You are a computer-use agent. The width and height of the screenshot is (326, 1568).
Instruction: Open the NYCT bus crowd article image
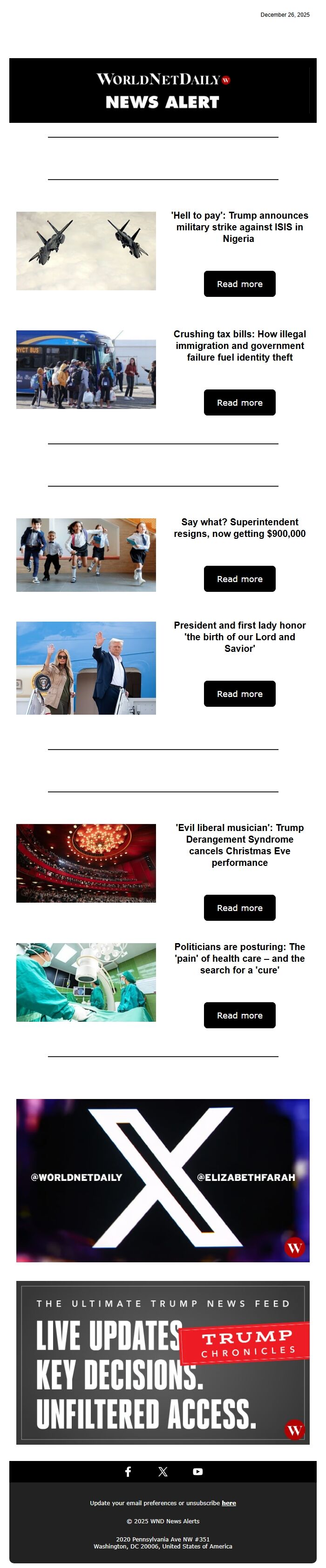[86, 369]
